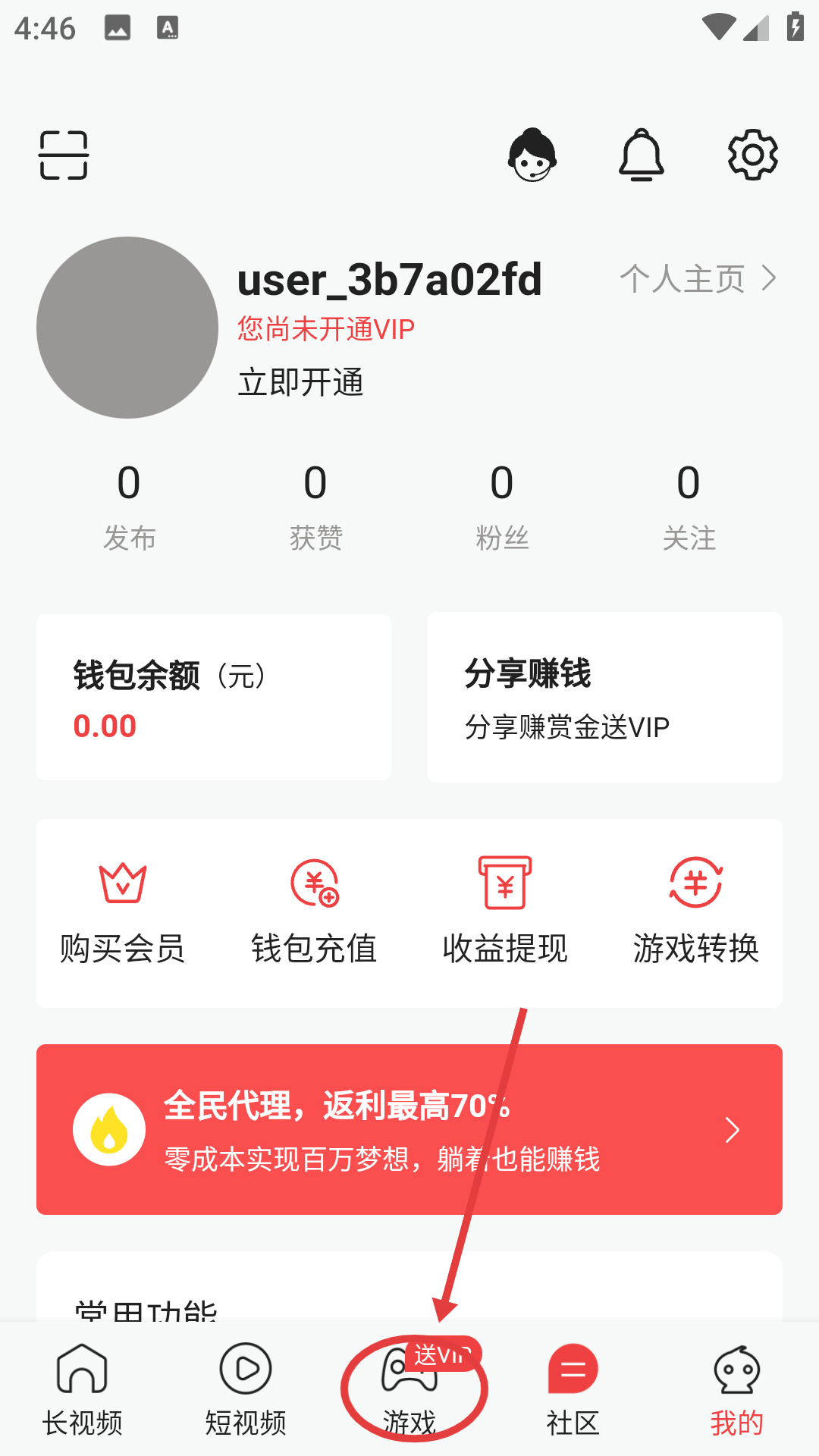The height and width of the screenshot is (1456, 819).
Task: Open the QR code scan icon
Action: tap(64, 154)
